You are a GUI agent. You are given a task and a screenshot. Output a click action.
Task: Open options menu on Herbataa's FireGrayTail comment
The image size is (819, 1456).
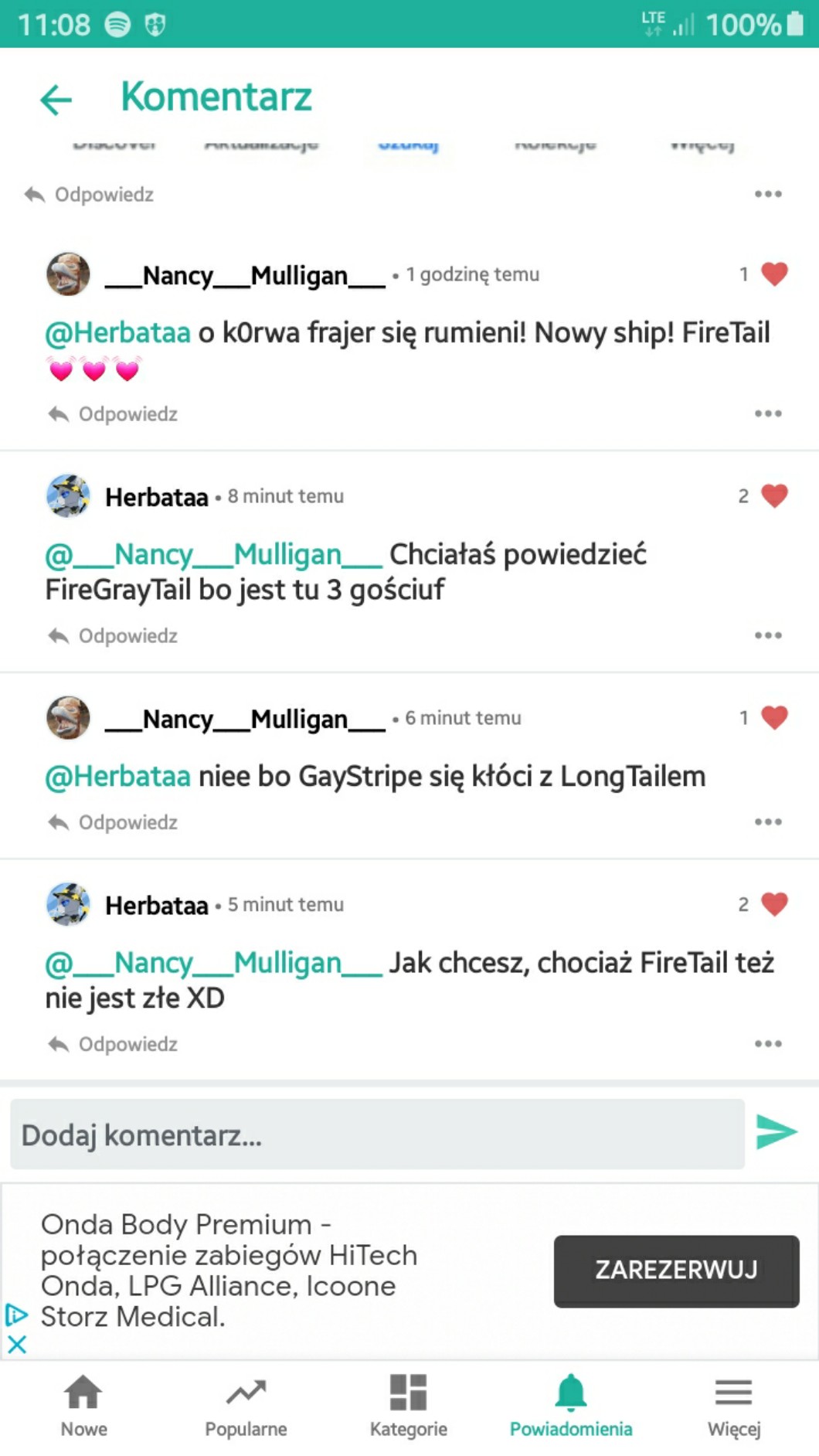(768, 636)
